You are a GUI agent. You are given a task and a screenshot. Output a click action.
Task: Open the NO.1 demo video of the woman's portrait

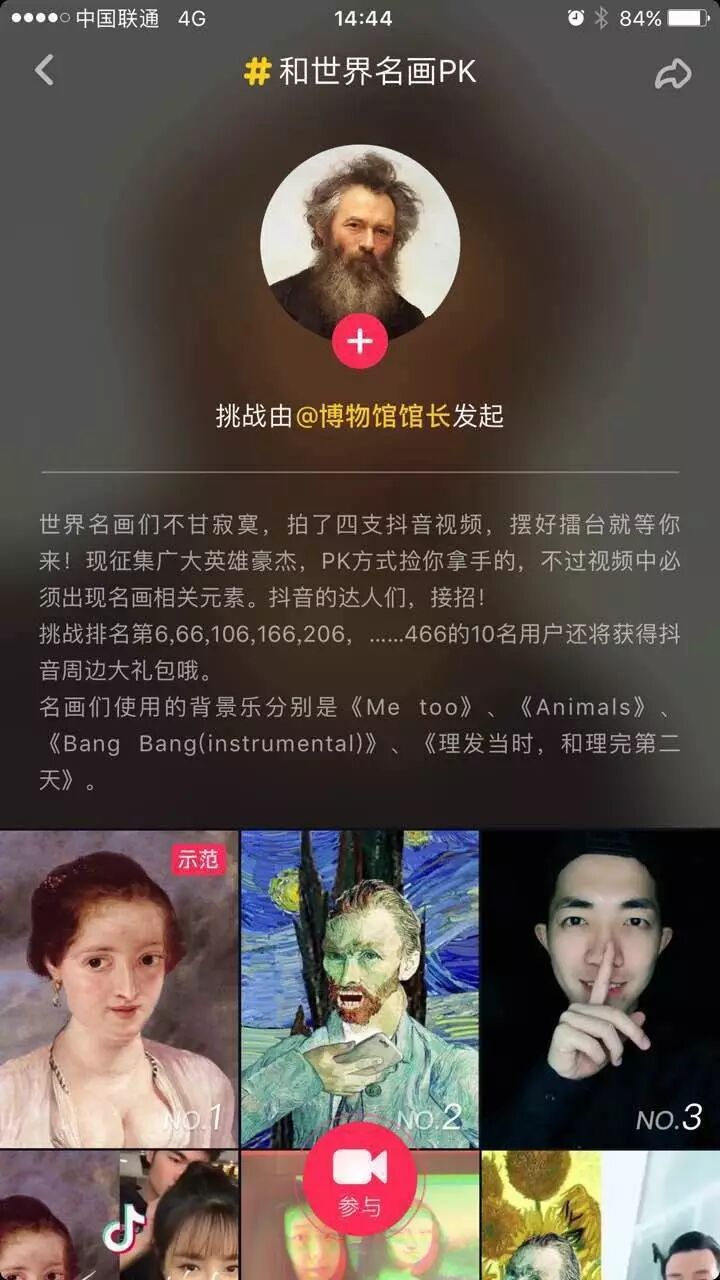(x=118, y=988)
